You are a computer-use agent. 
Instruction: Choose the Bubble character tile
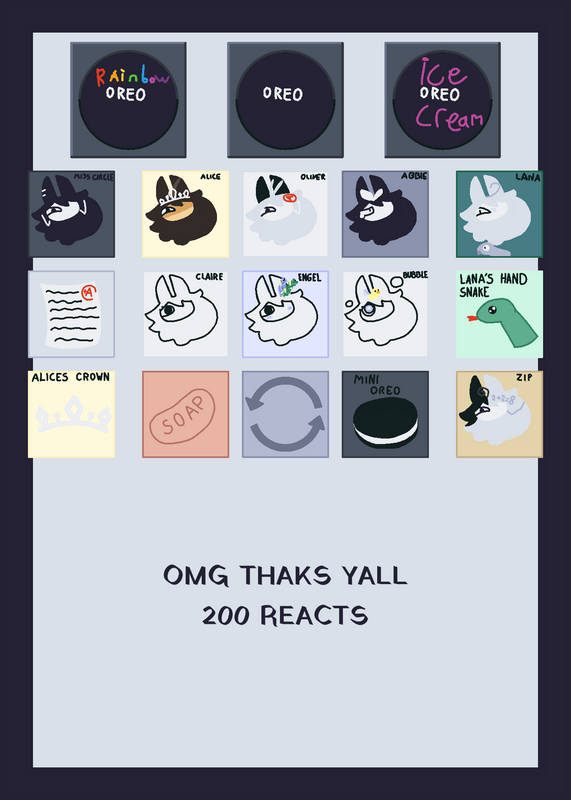coord(385,314)
